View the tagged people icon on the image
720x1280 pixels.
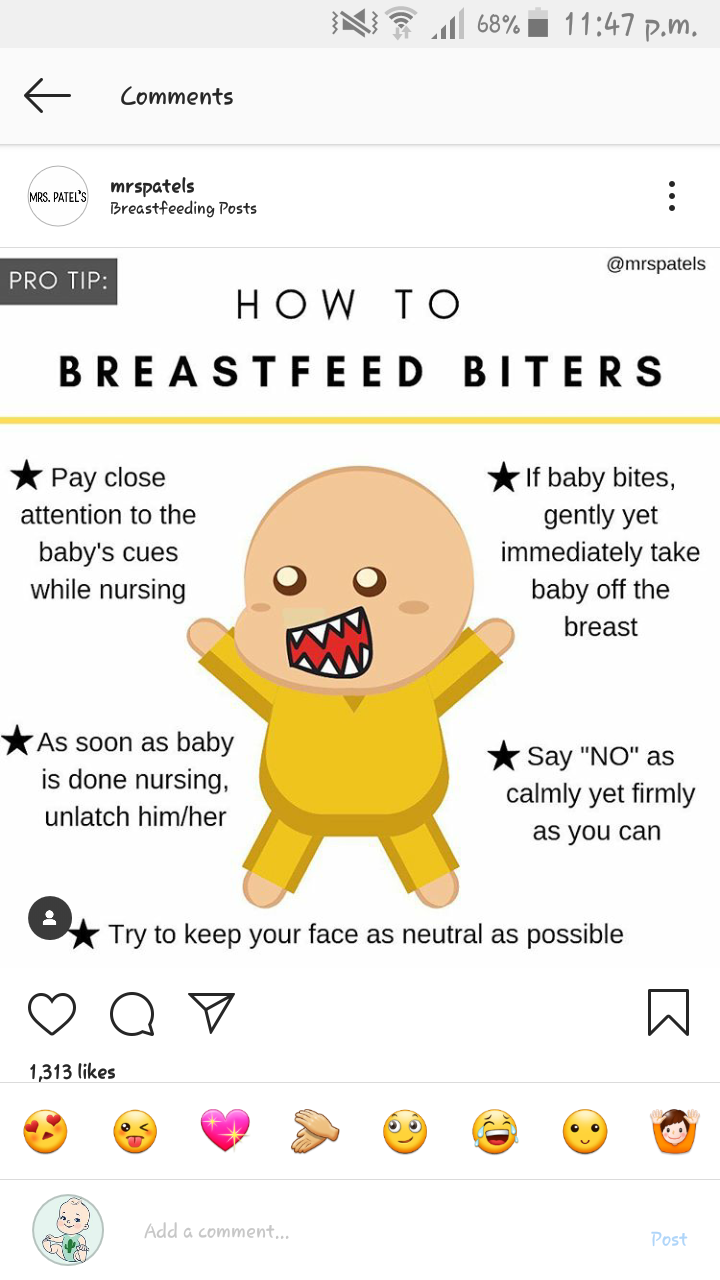(x=50, y=918)
